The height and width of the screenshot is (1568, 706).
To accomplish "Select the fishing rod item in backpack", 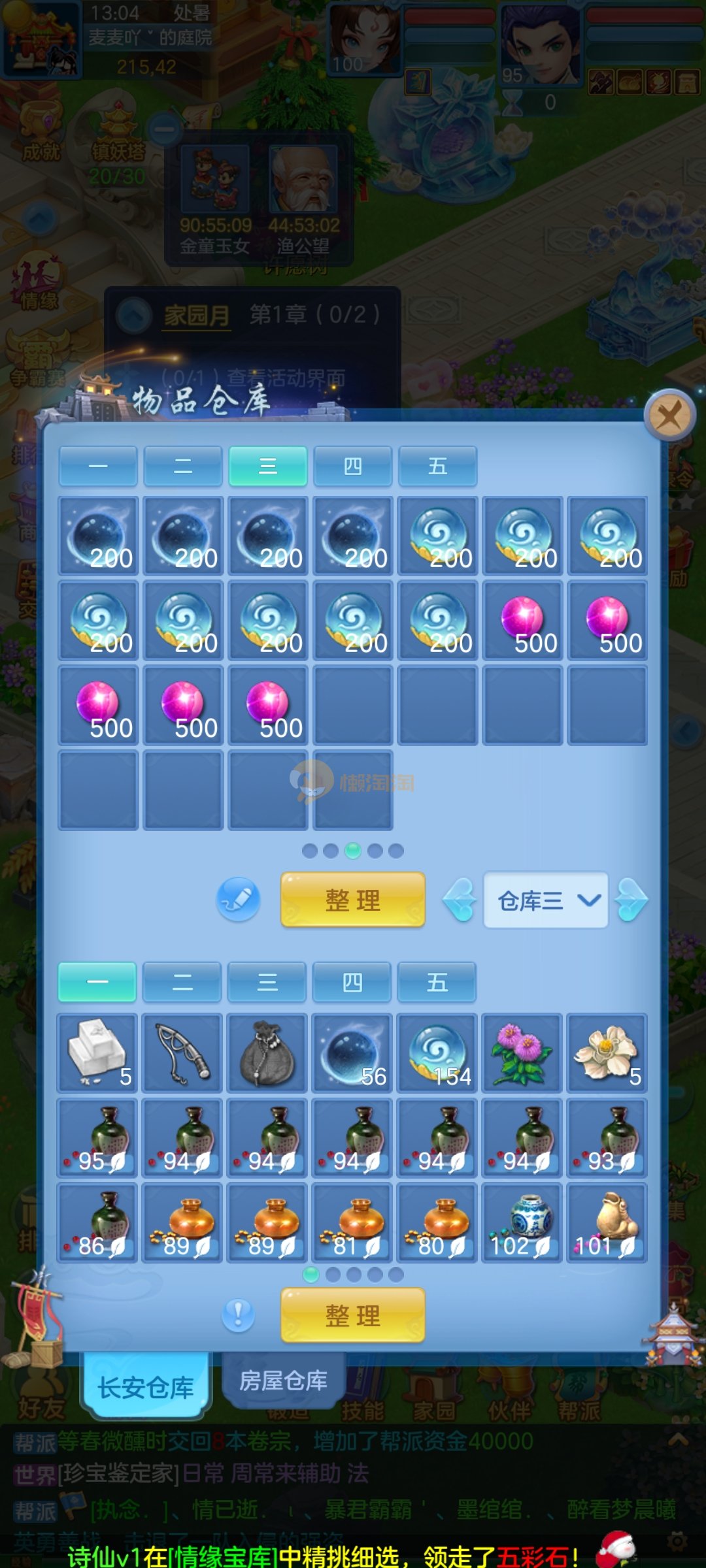I will tap(182, 1052).
